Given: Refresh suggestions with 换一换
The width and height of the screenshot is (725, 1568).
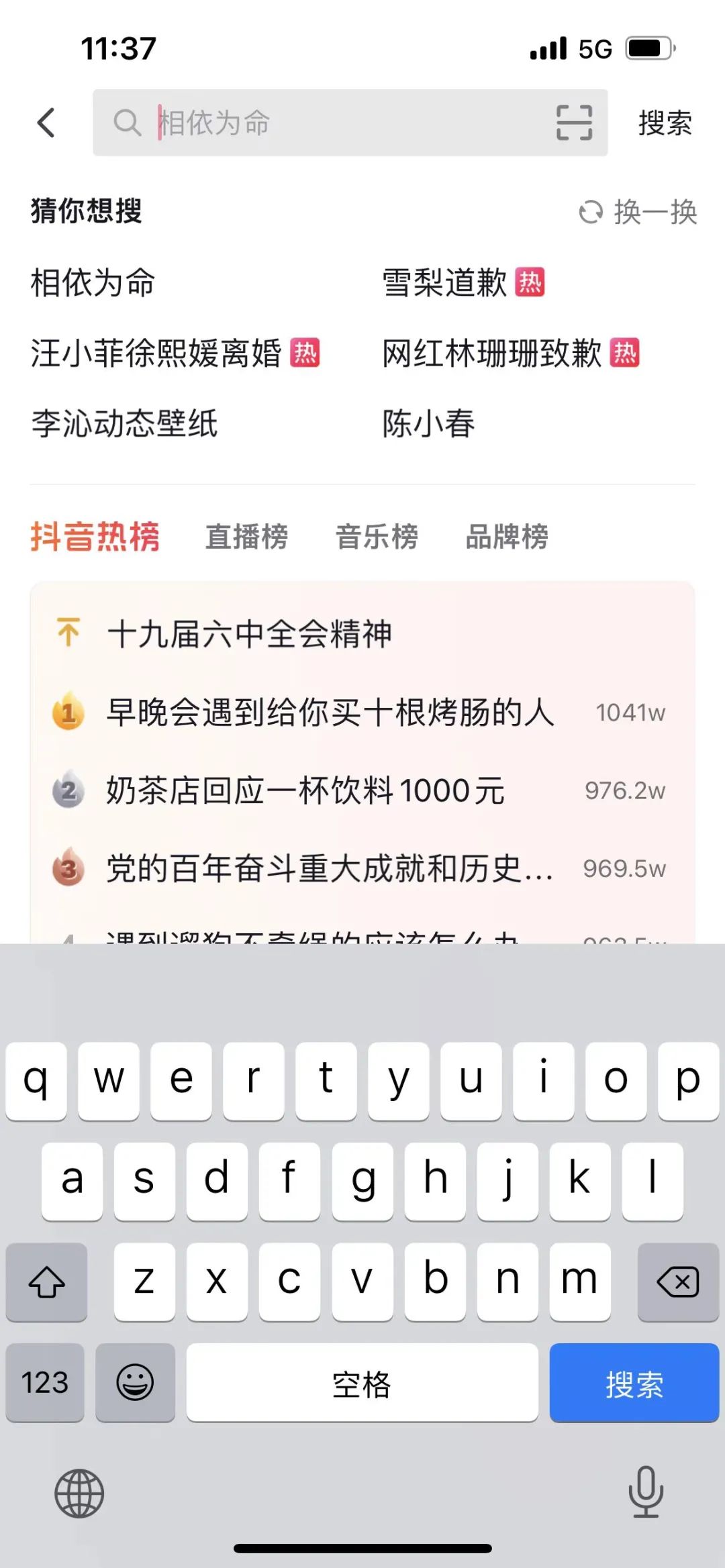Looking at the screenshot, I should point(638,212).
